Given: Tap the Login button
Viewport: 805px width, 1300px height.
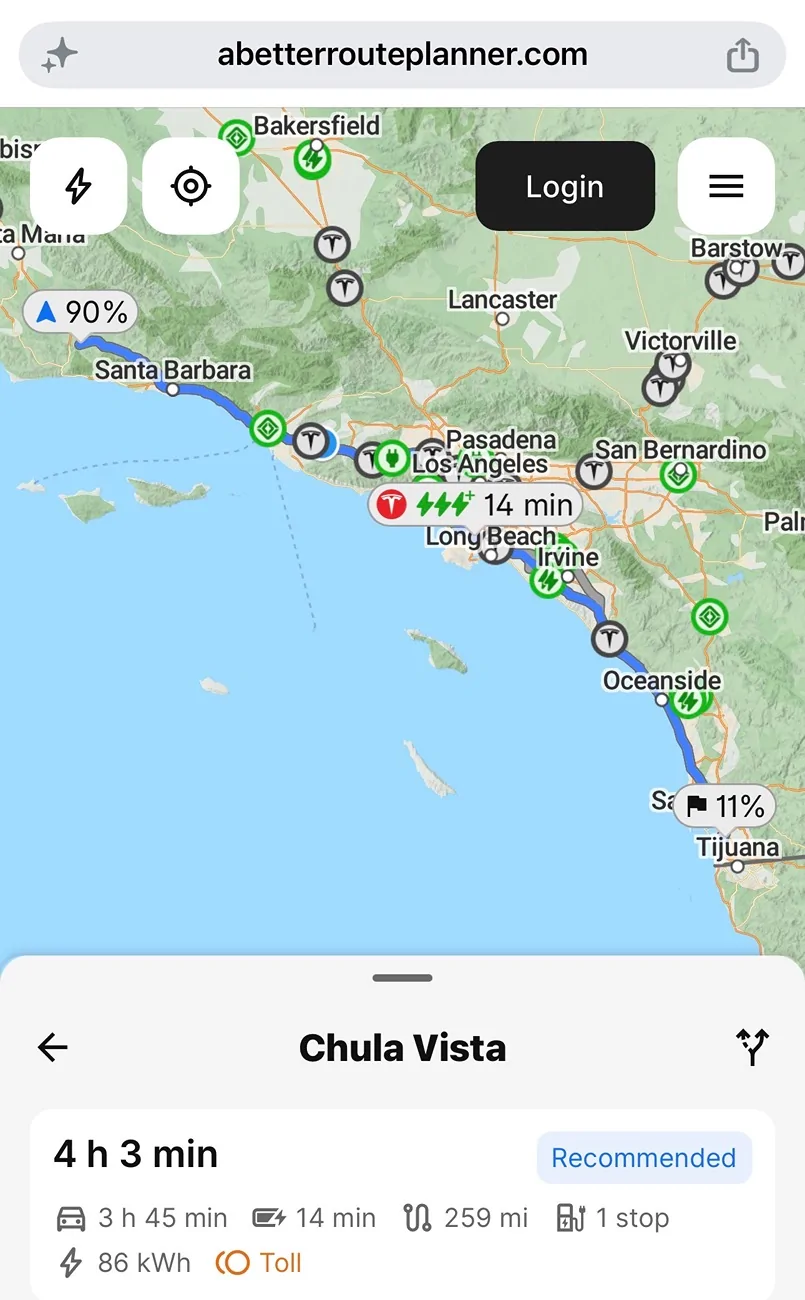Looking at the screenshot, I should click(565, 186).
